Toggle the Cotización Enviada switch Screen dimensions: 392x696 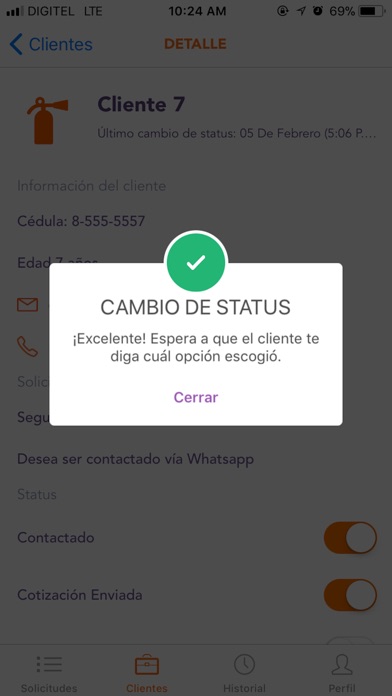[x=350, y=595]
